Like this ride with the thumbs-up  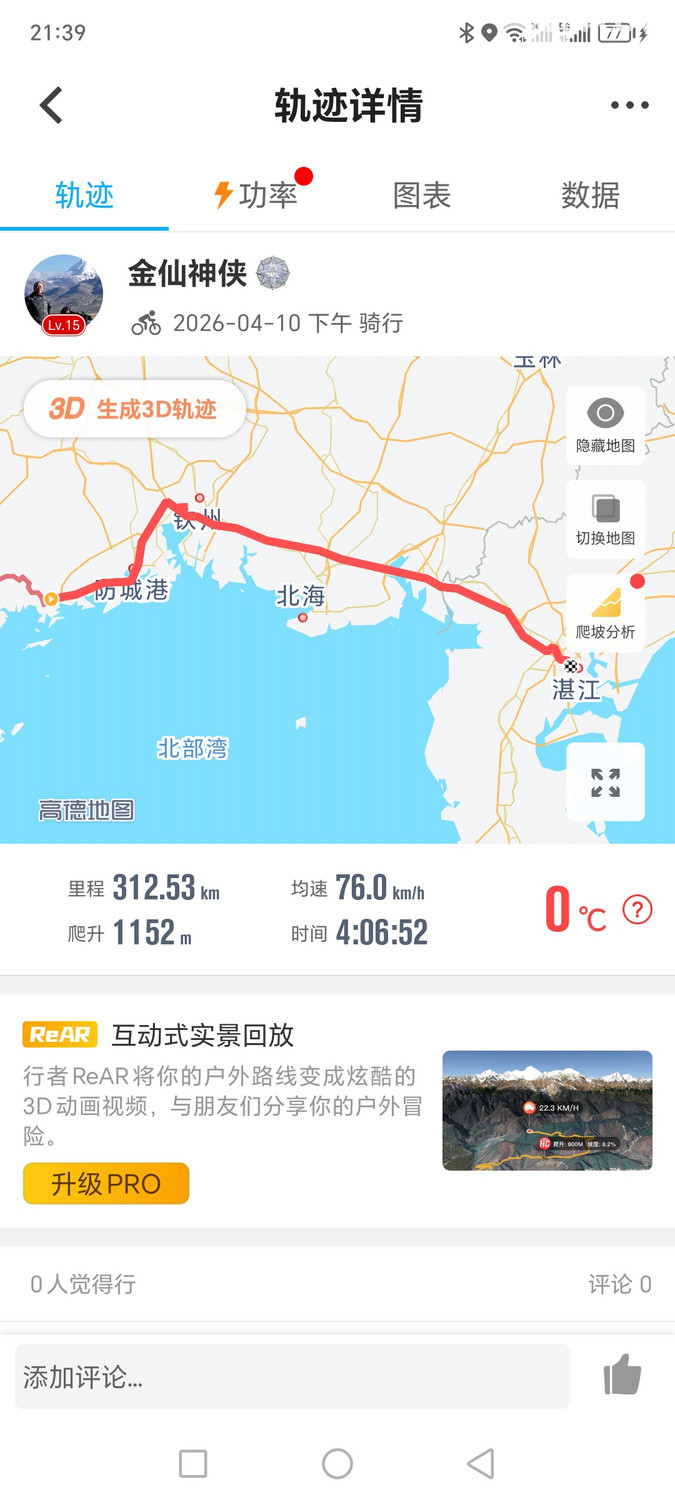click(x=622, y=1376)
